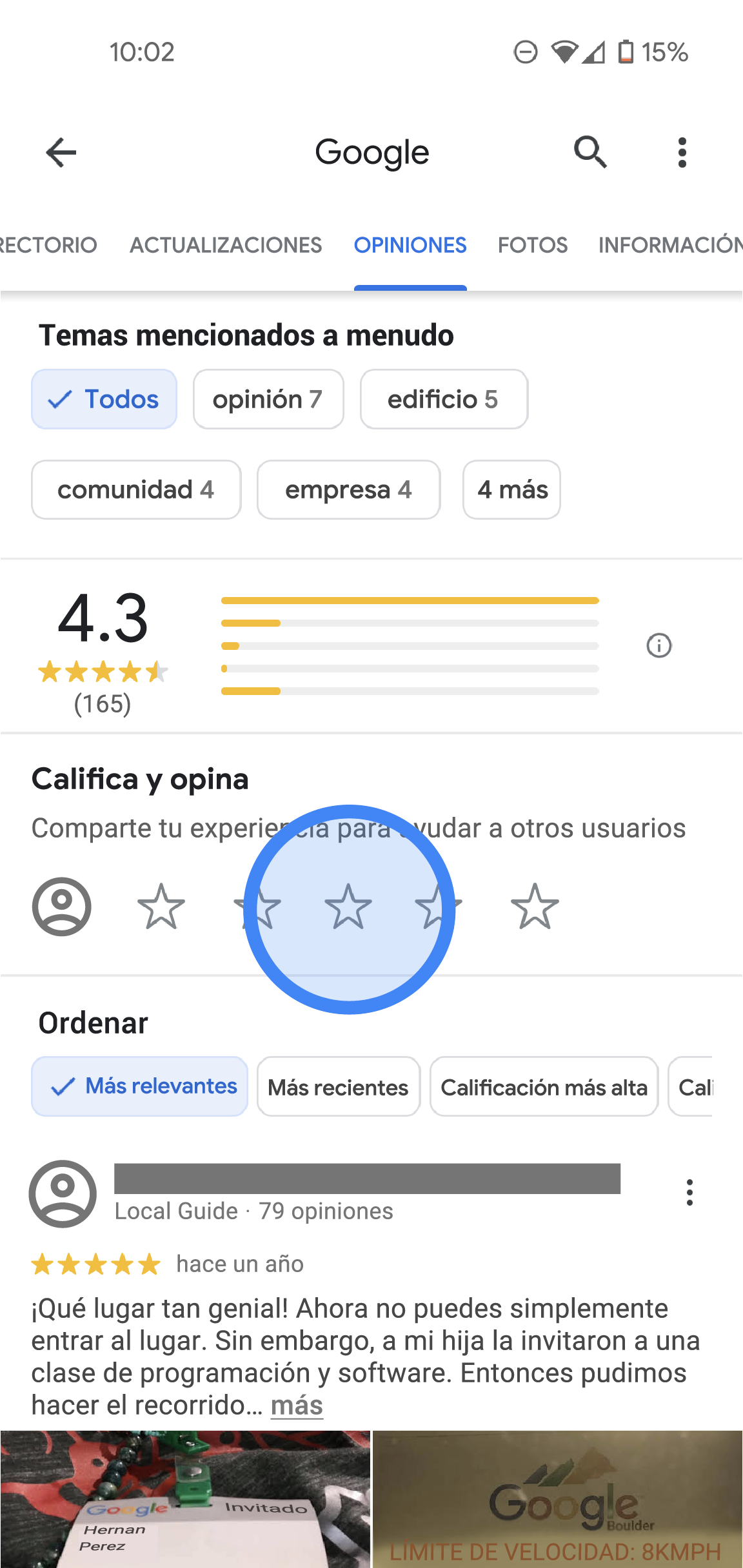The width and height of the screenshot is (743, 1568).
Task: Open the app bar overflow menu
Action: [x=682, y=153]
